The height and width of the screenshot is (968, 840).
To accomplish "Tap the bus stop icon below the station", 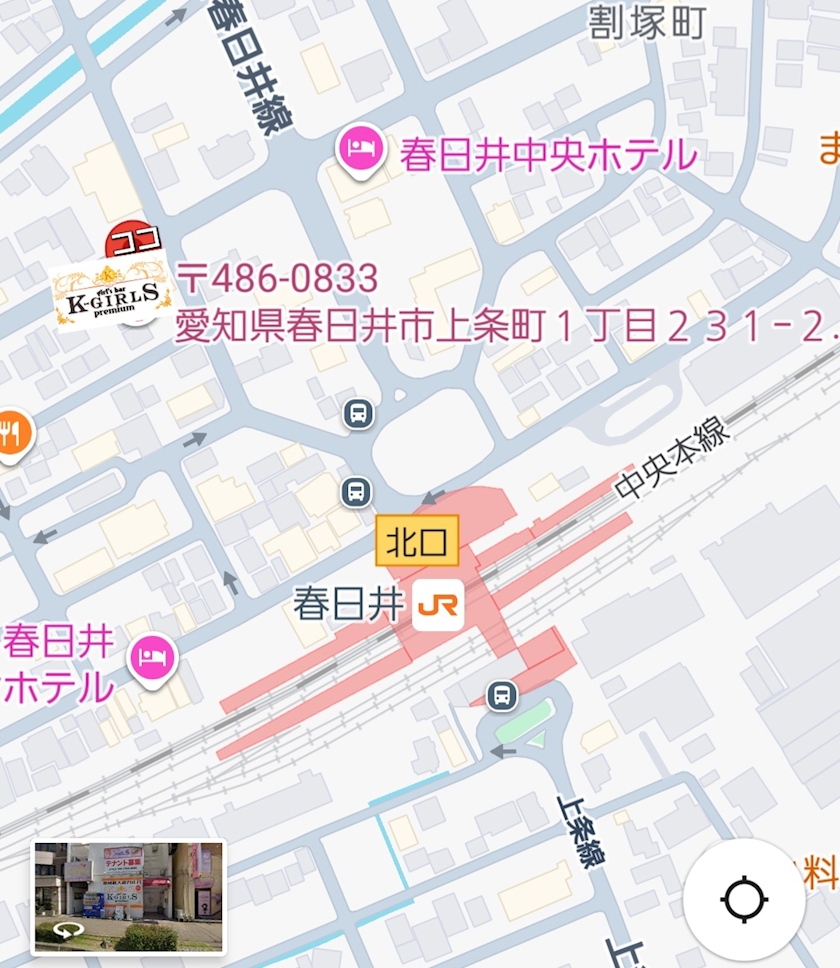I will (x=502, y=696).
